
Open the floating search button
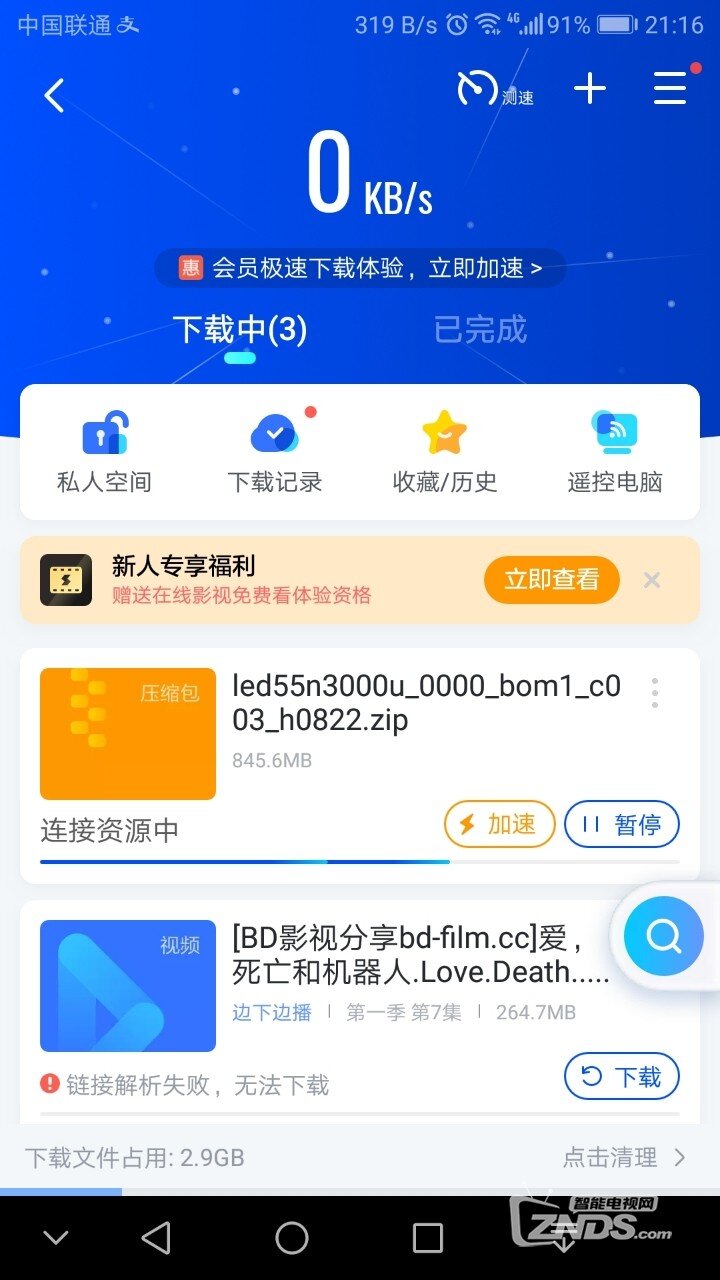point(663,936)
